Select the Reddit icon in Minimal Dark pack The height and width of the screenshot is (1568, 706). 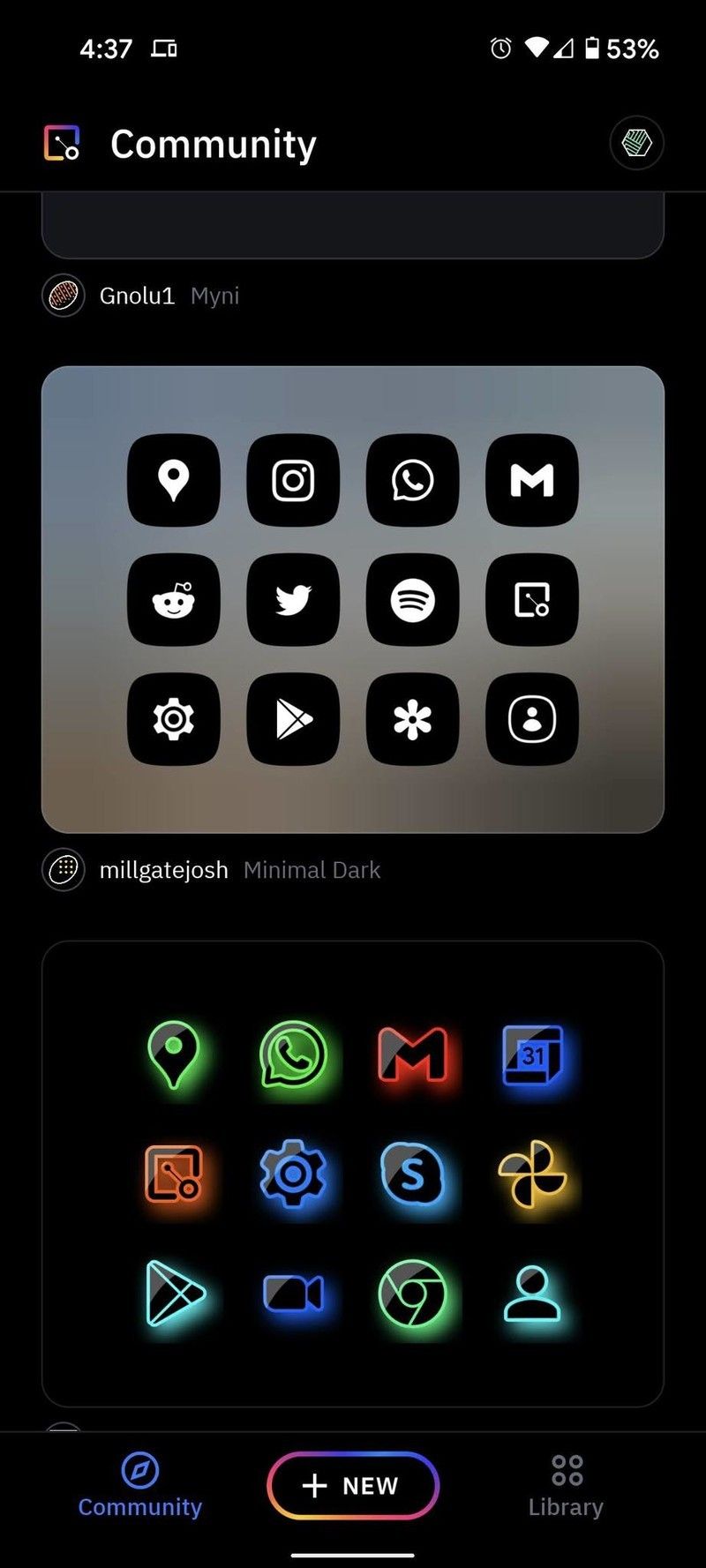[x=173, y=601]
